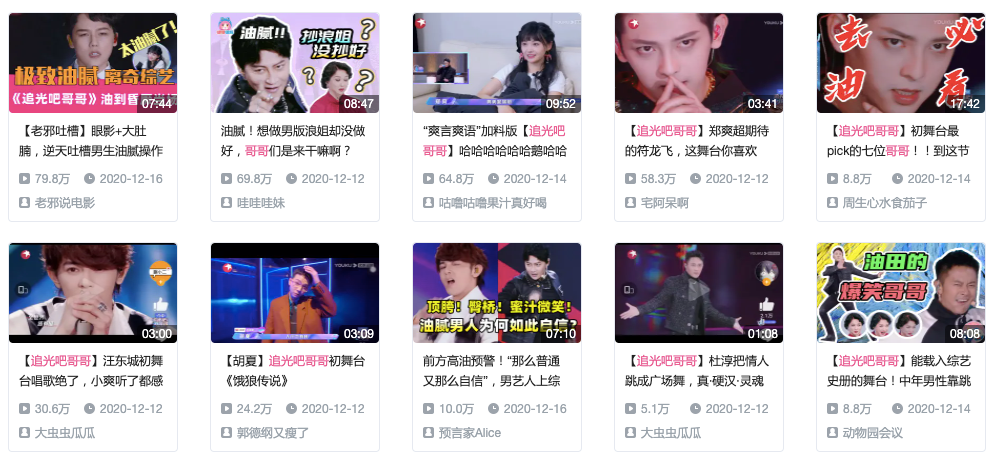Play the 03:00 汪东城初舞台 video
Screen dimensions: 995x459
pyautogui.click(x=92, y=292)
